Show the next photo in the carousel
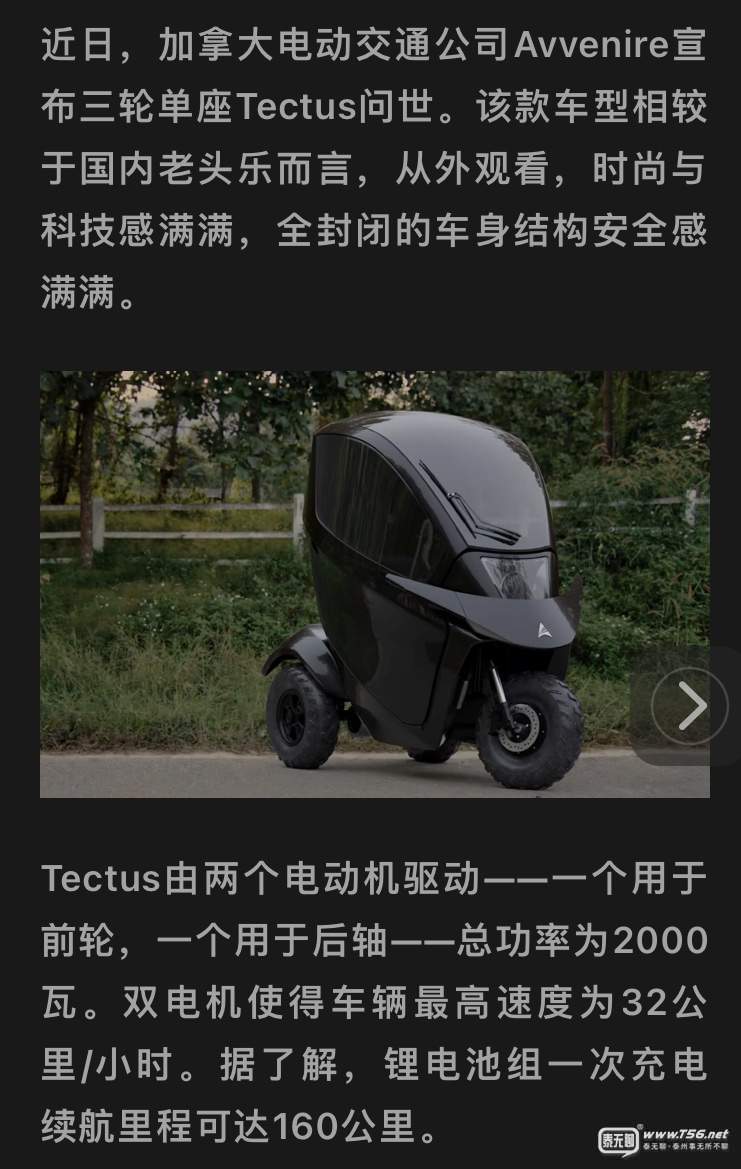 [690, 706]
